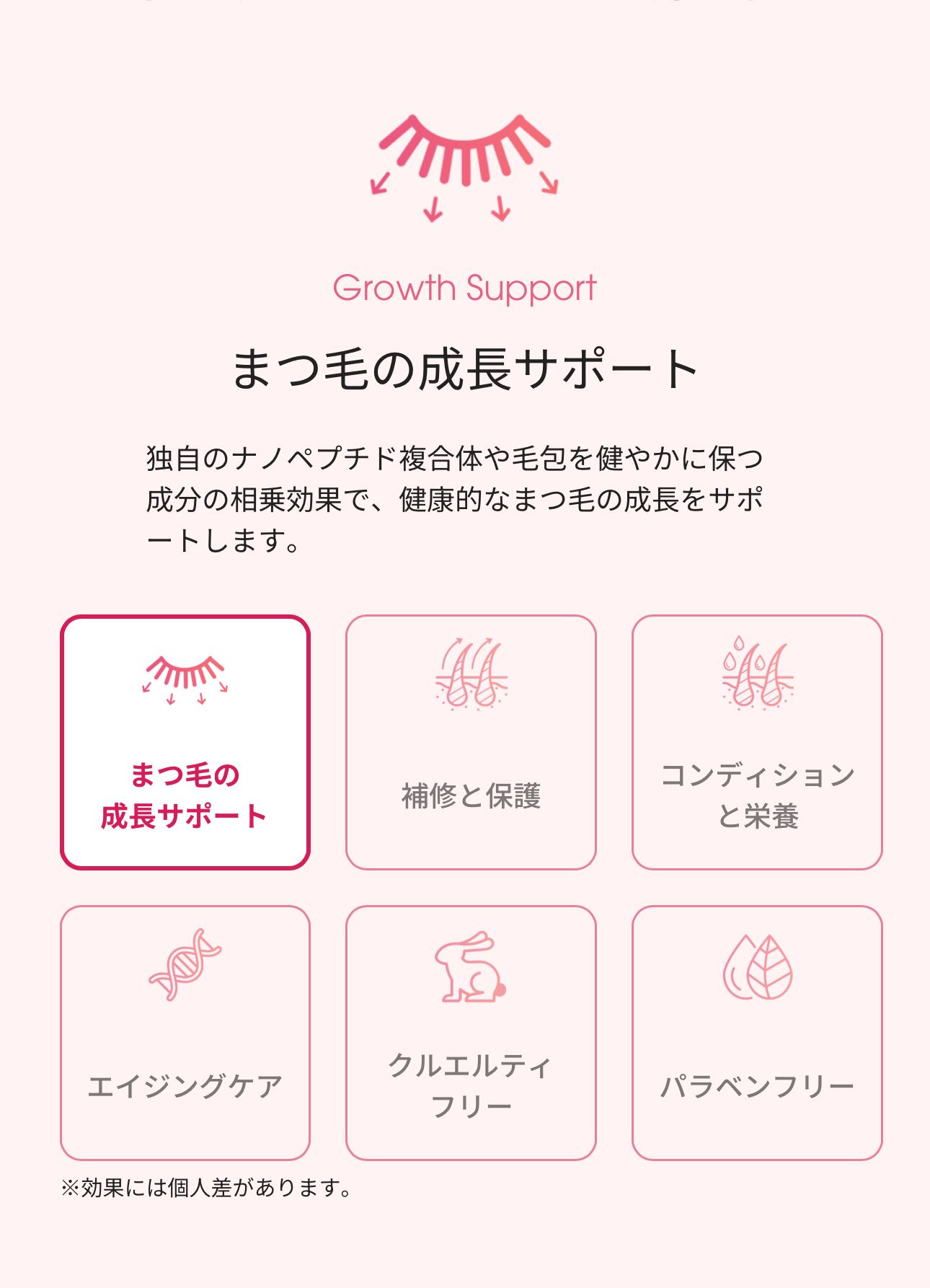Choose the クルエルティフリー tile
This screenshot has height=1288, width=930.
[x=471, y=1033]
